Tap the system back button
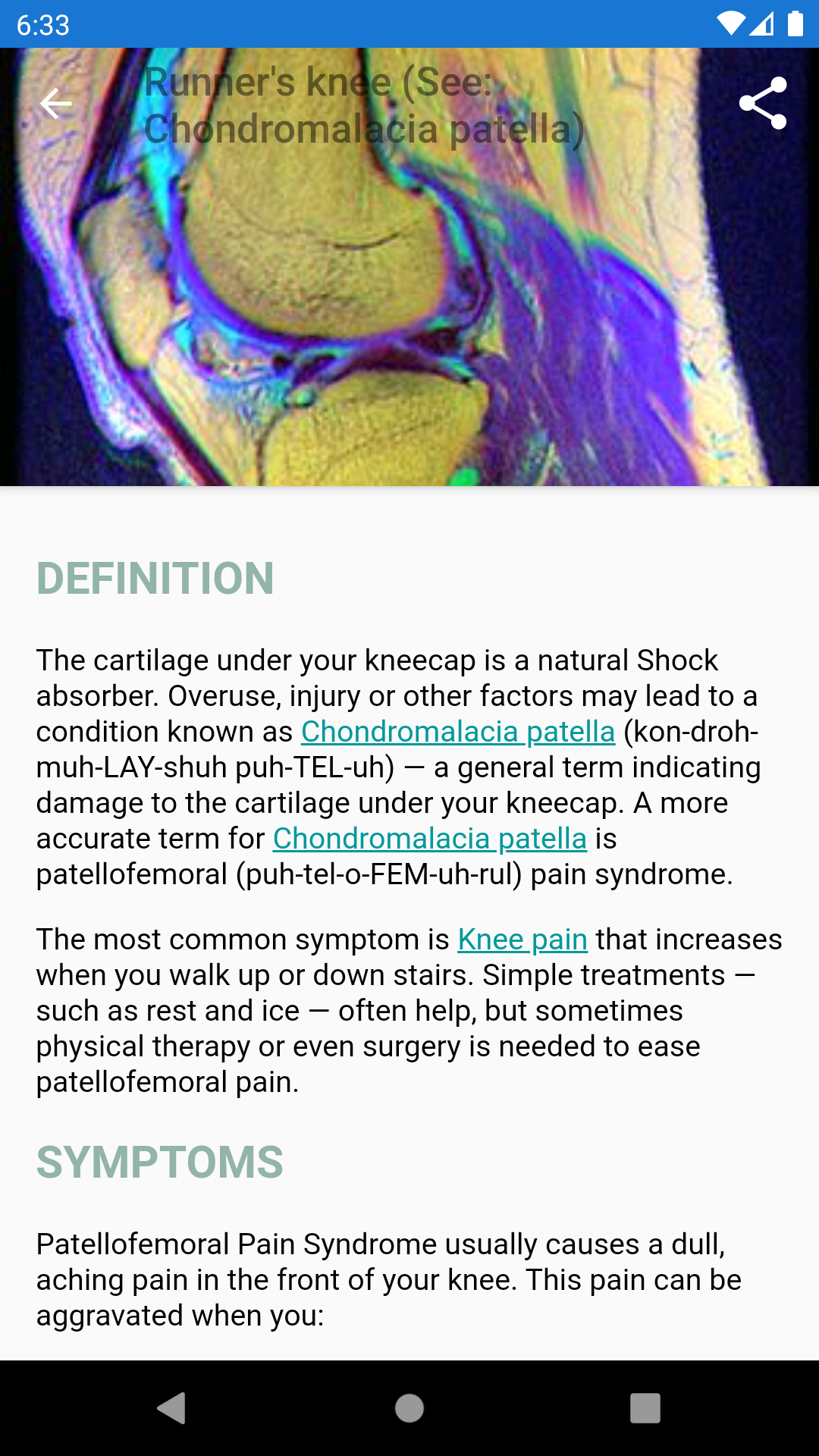 172,1408
